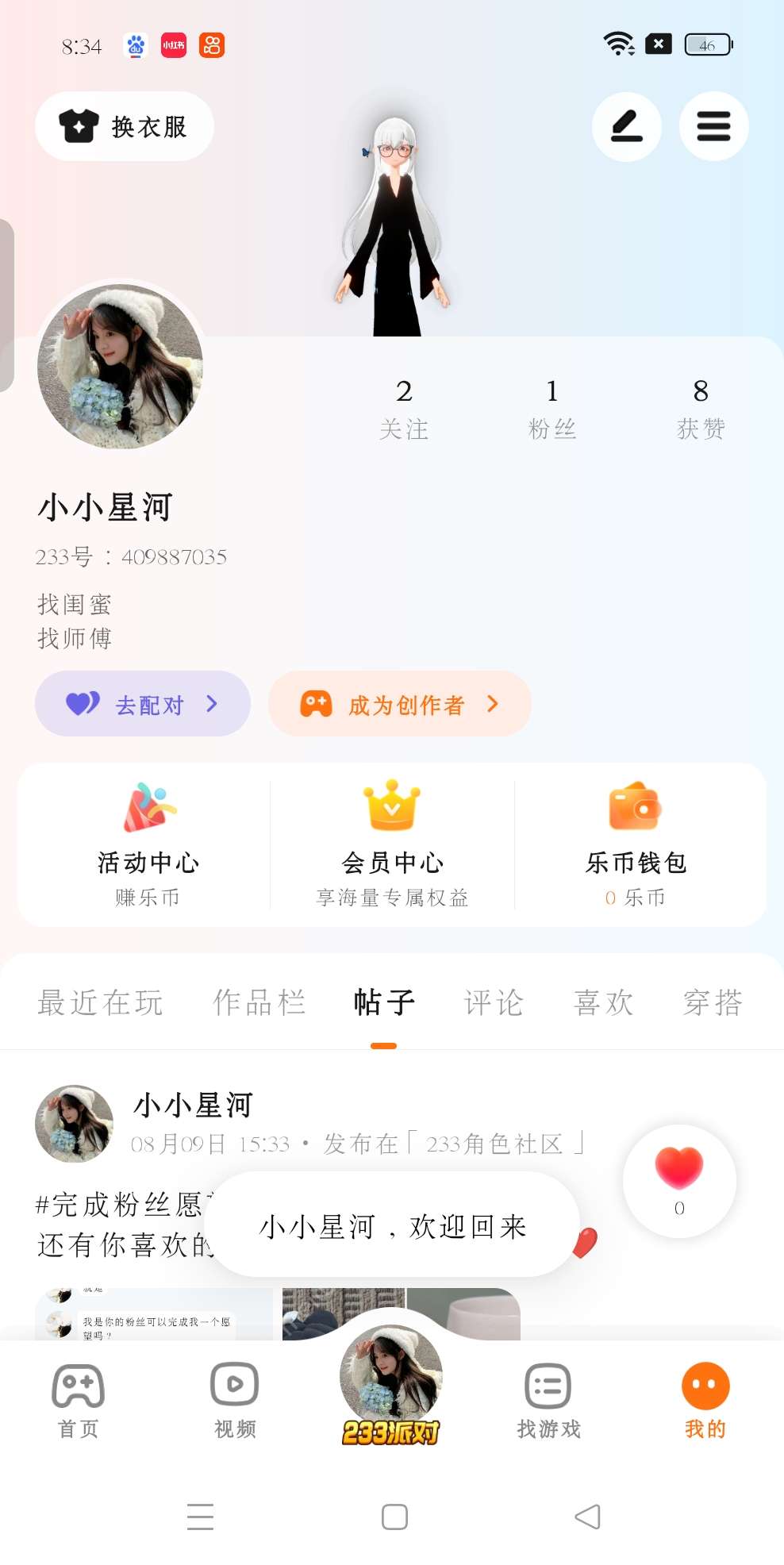Open the hamburger menu icon
The width and height of the screenshot is (784, 1565).
click(x=713, y=127)
